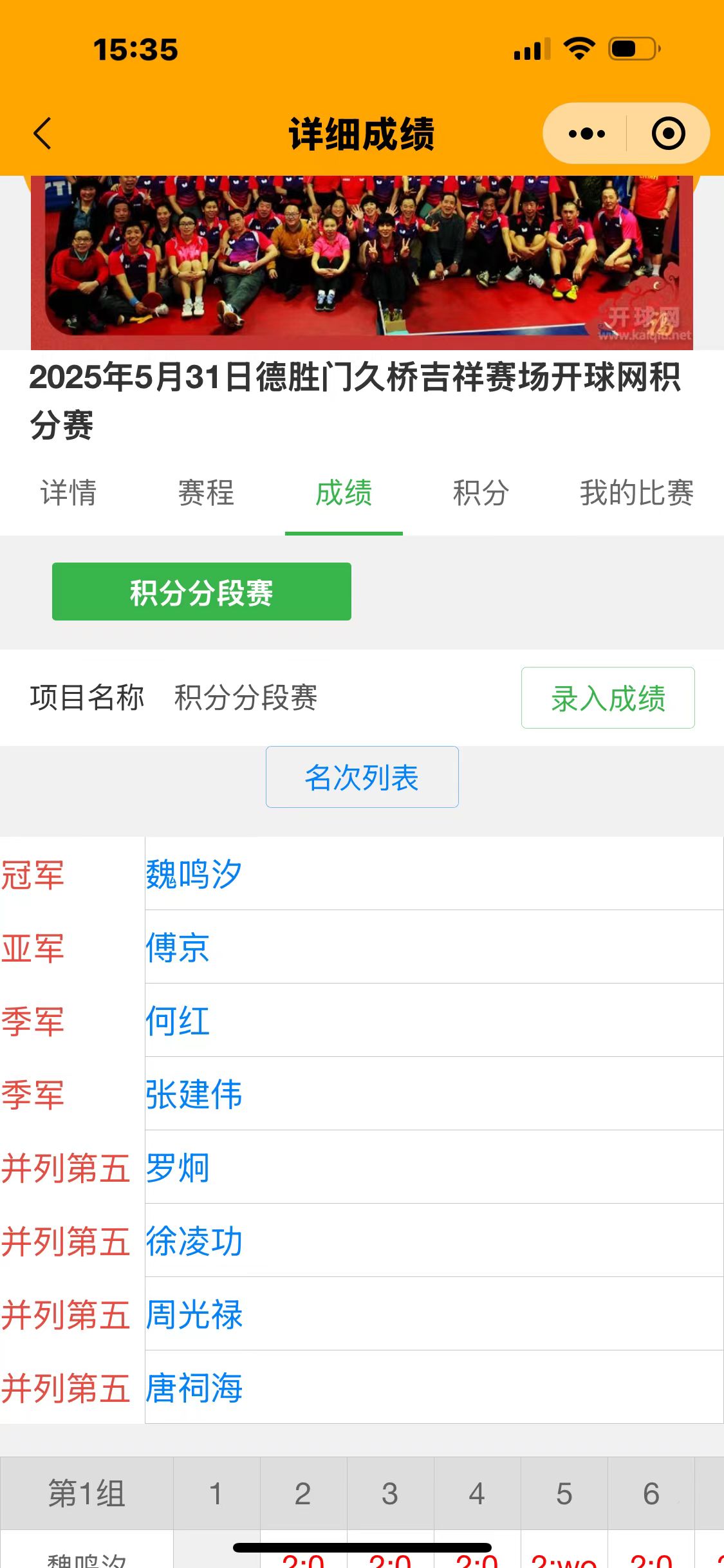Select the 成绩 tab
Image resolution: width=724 pixels, height=1568 pixels.
coord(344,493)
